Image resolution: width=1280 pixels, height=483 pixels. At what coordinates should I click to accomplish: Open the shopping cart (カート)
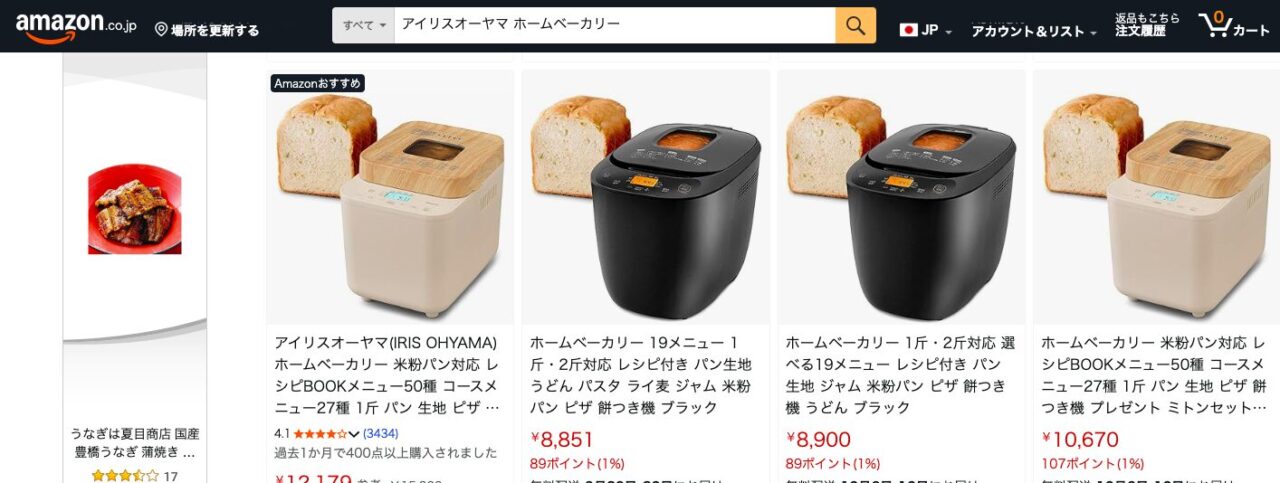click(1234, 26)
